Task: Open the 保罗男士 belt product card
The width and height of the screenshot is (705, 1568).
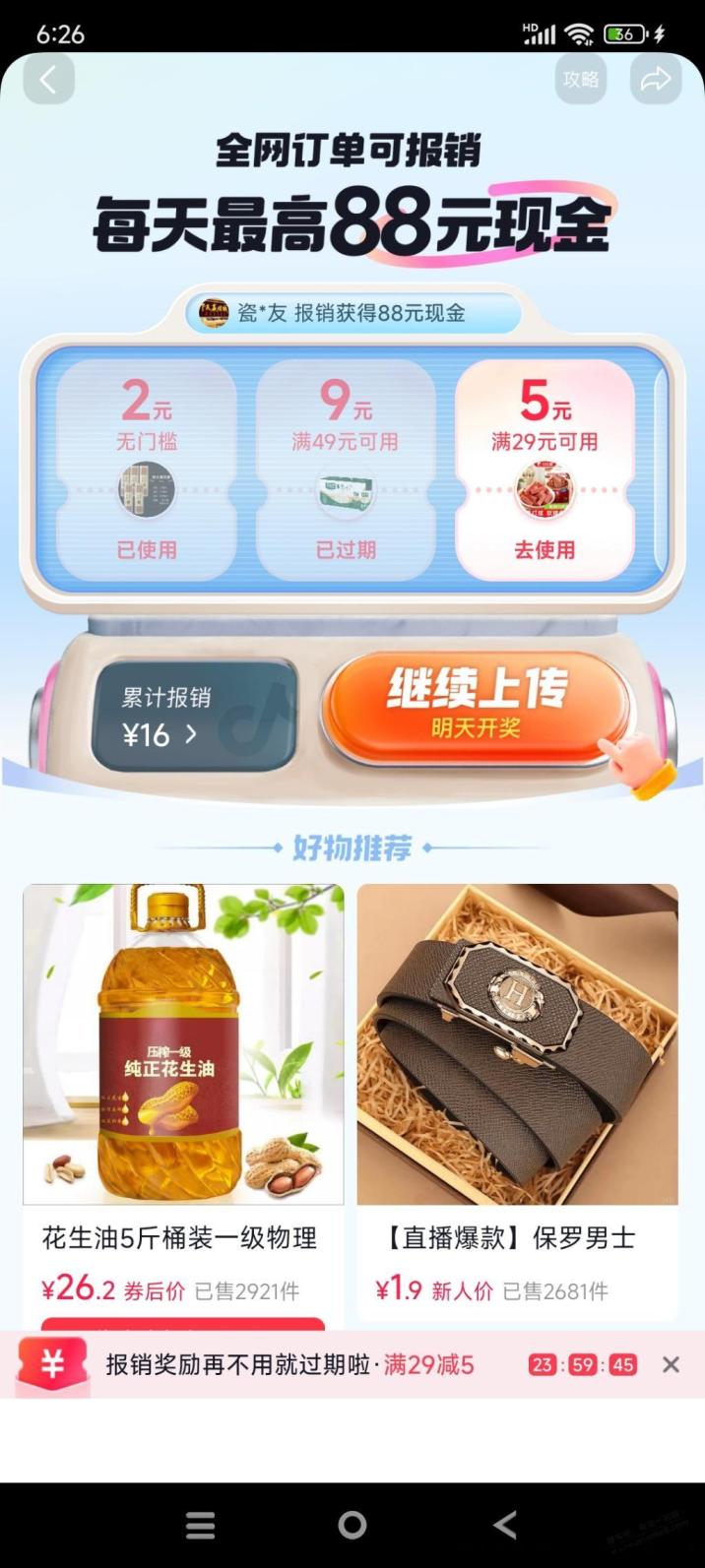Action: pos(518,1102)
